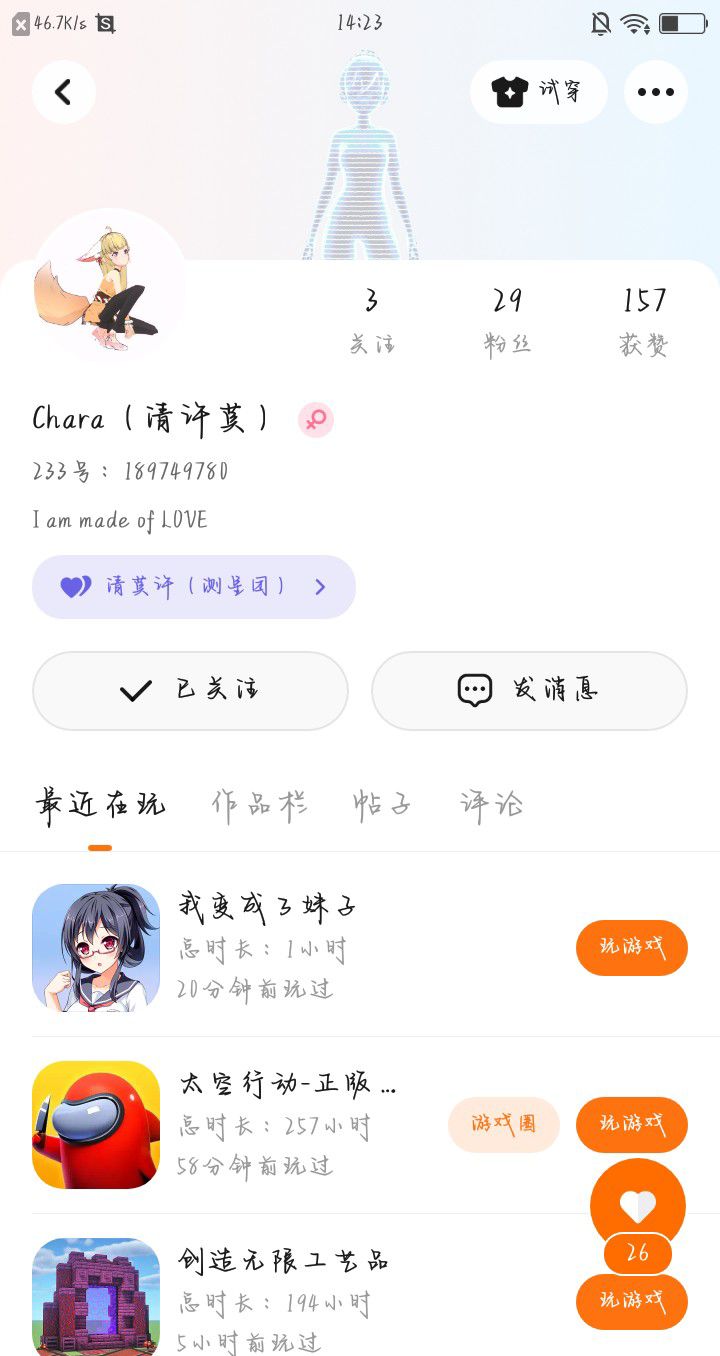Tap 玩游戏 for 太空行动-正版
This screenshot has height=1356, width=720.
coord(631,1124)
